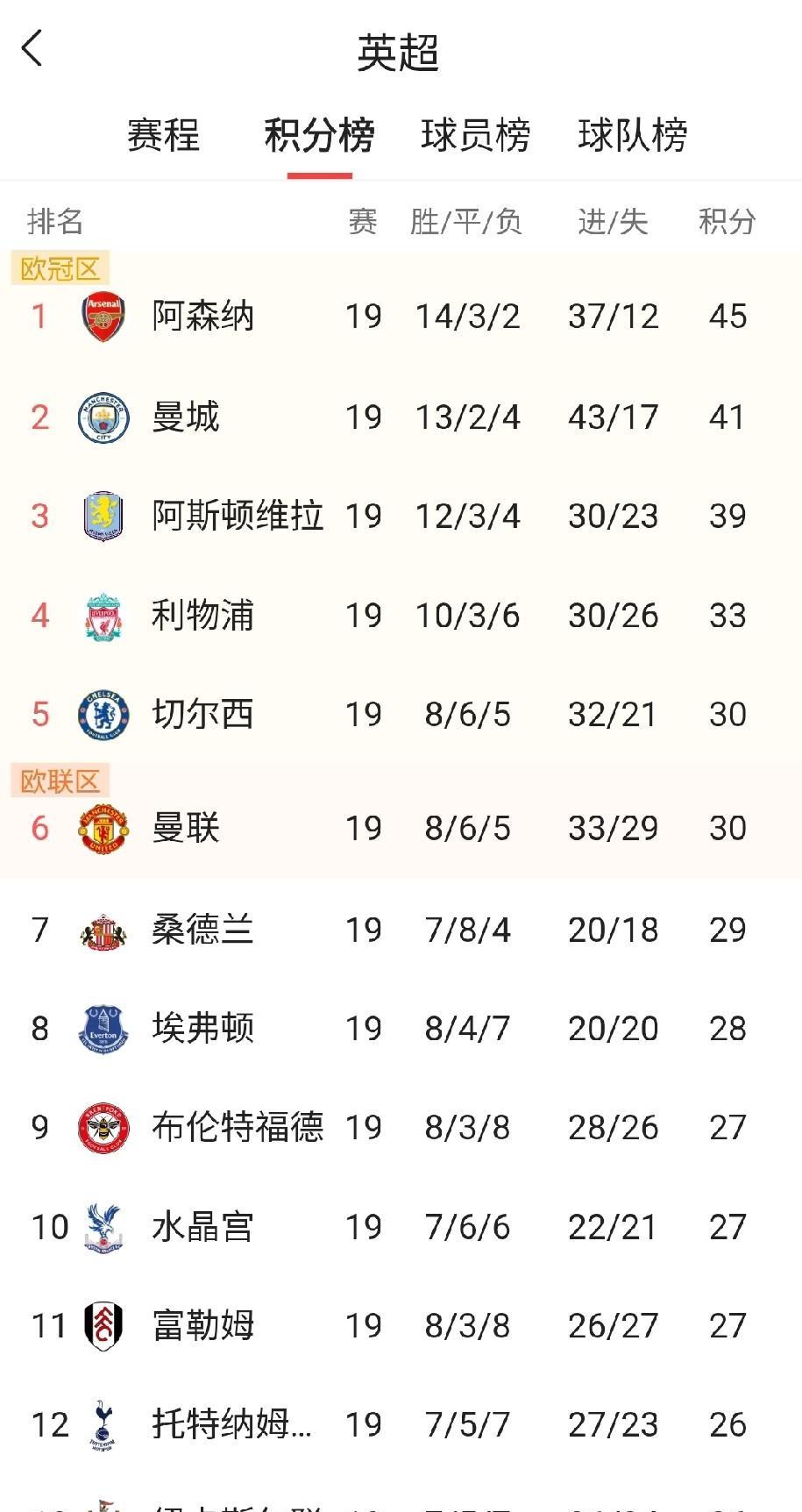802x1512 pixels.
Task: Click the Manchester United crest
Action: (103, 827)
